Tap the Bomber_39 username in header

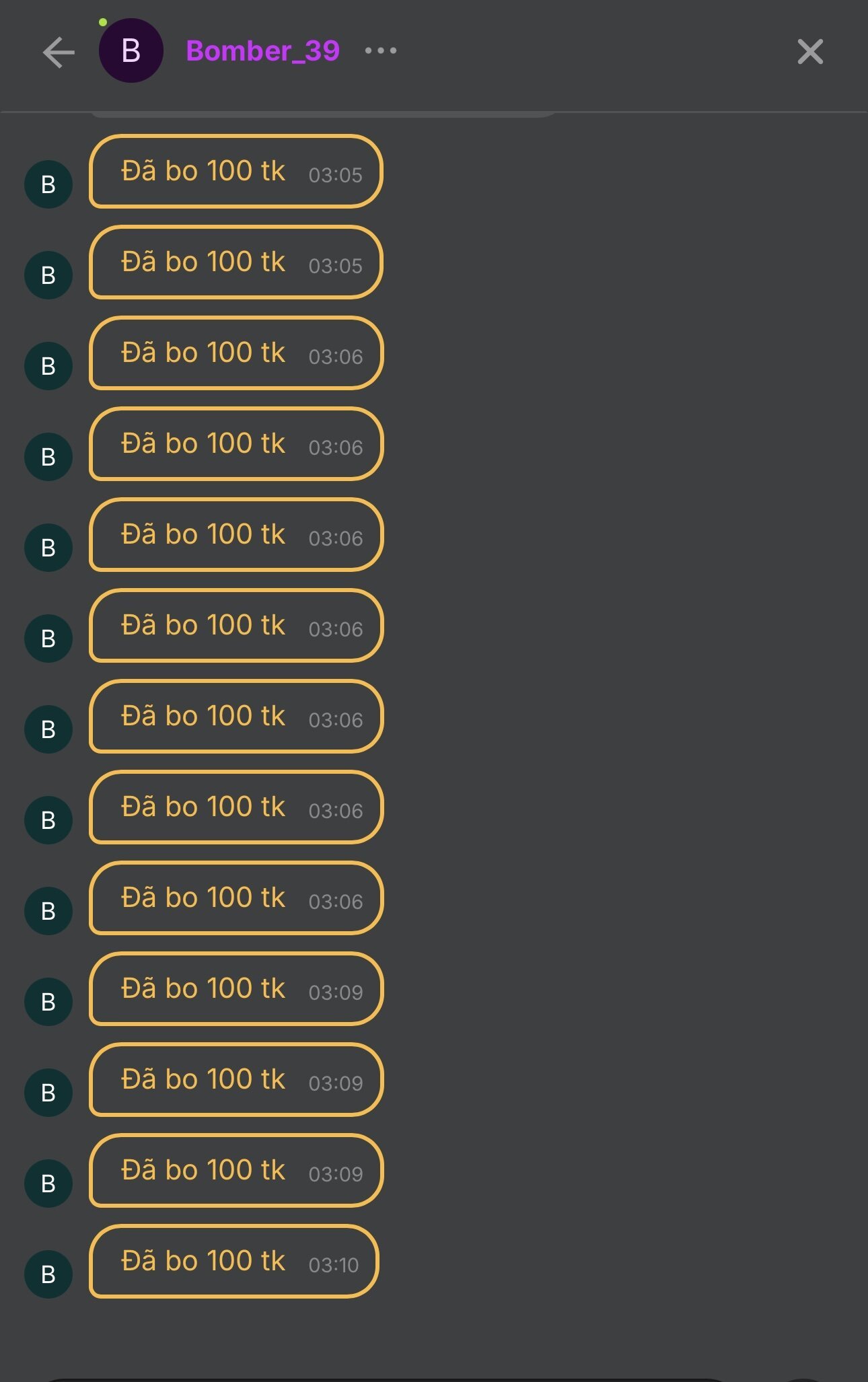[x=263, y=51]
